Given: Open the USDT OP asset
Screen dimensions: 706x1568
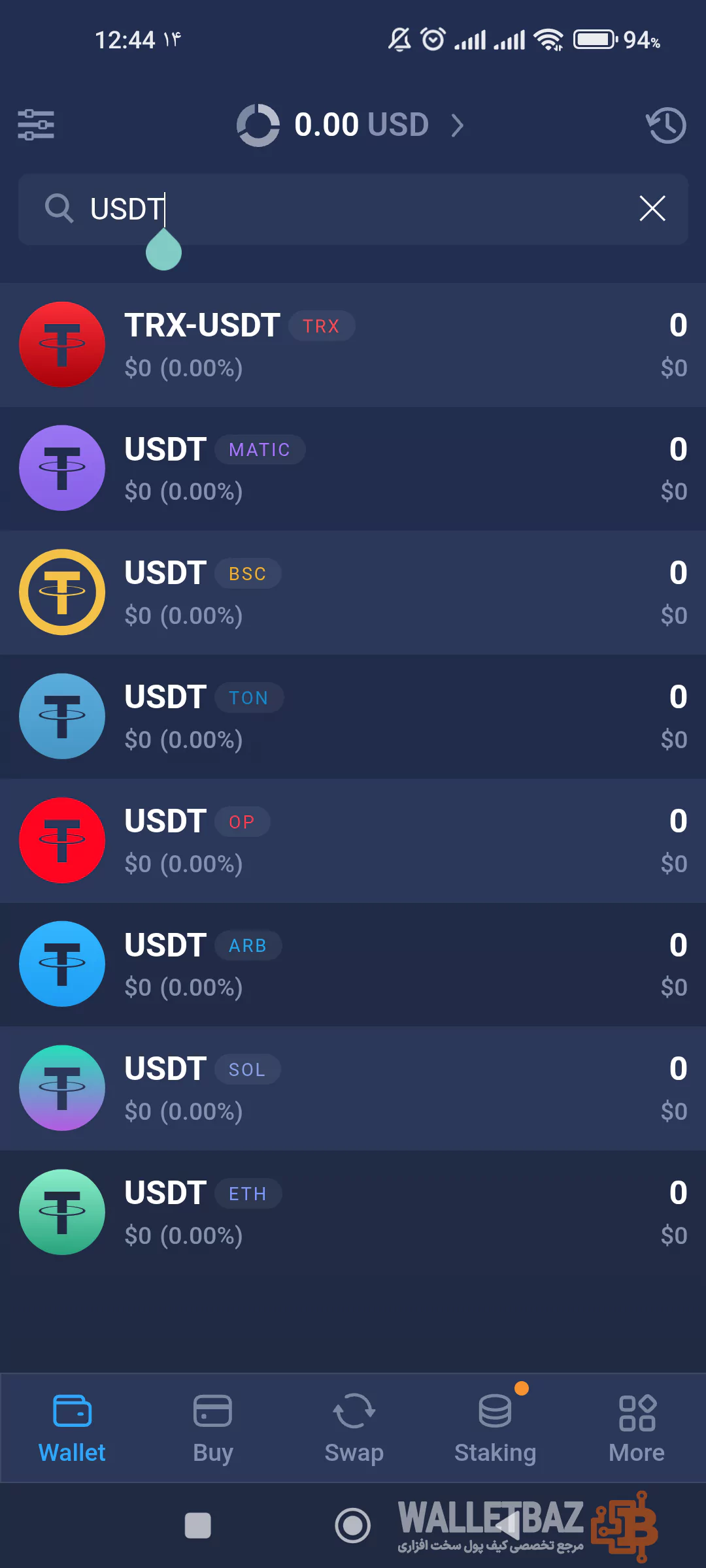Looking at the screenshot, I should point(353,841).
